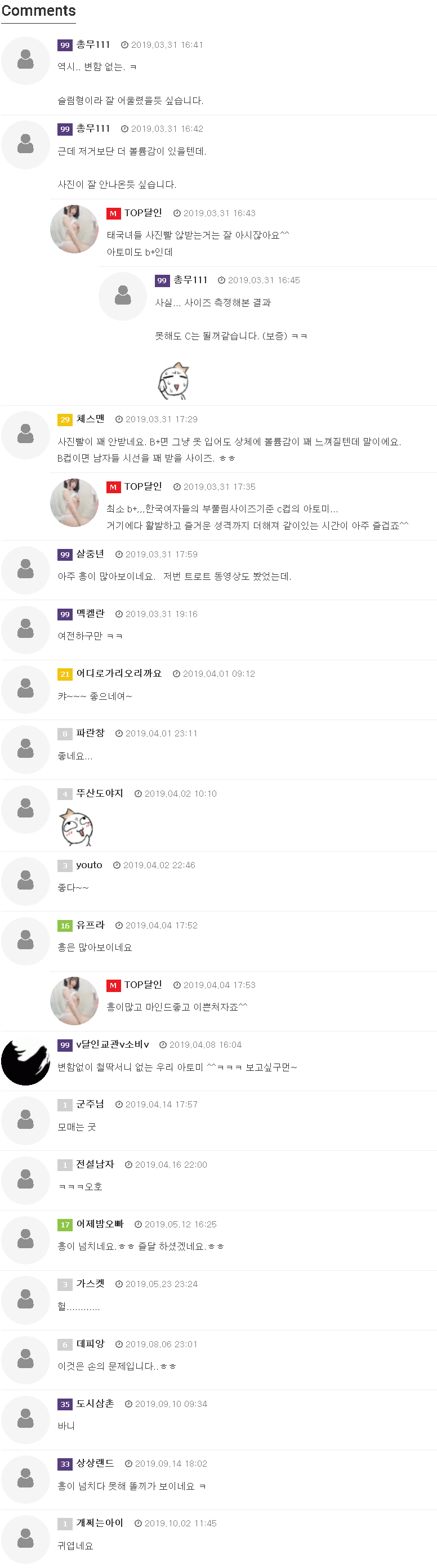Select the commenter 군주님
The width and height of the screenshot is (437, 1568).
[90, 1104]
